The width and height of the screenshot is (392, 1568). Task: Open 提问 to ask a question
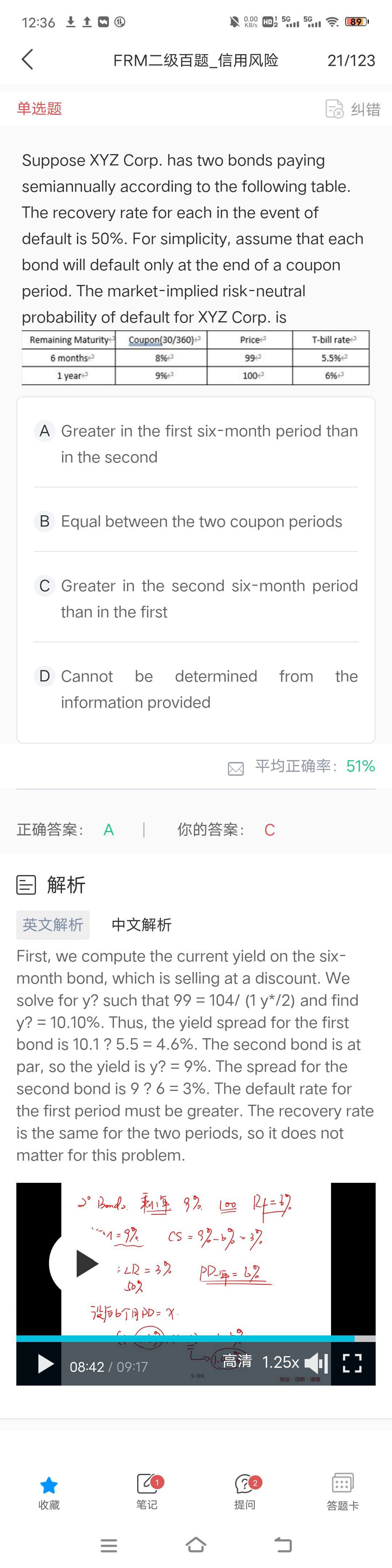pyautogui.click(x=245, y=1491)
